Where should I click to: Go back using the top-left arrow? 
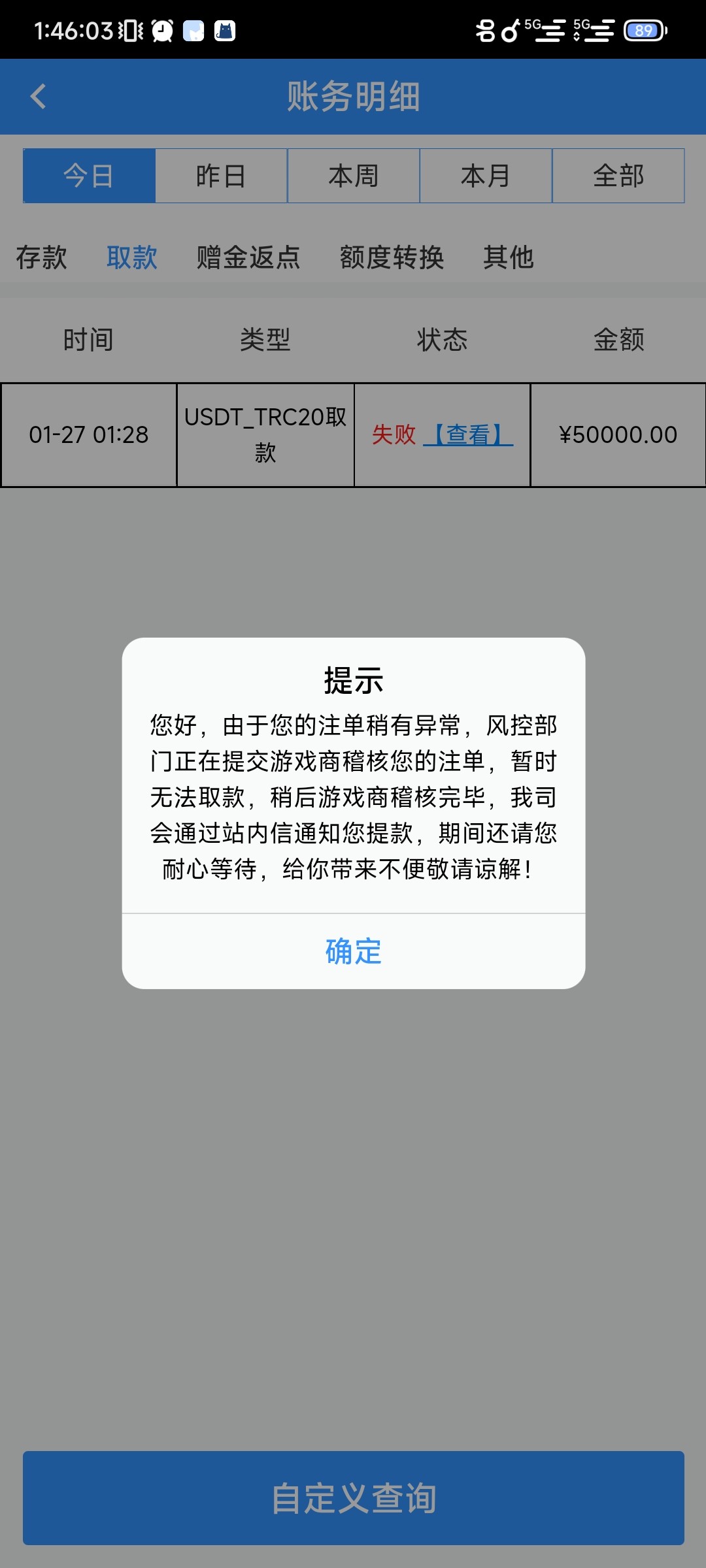(x=38, y=97)
